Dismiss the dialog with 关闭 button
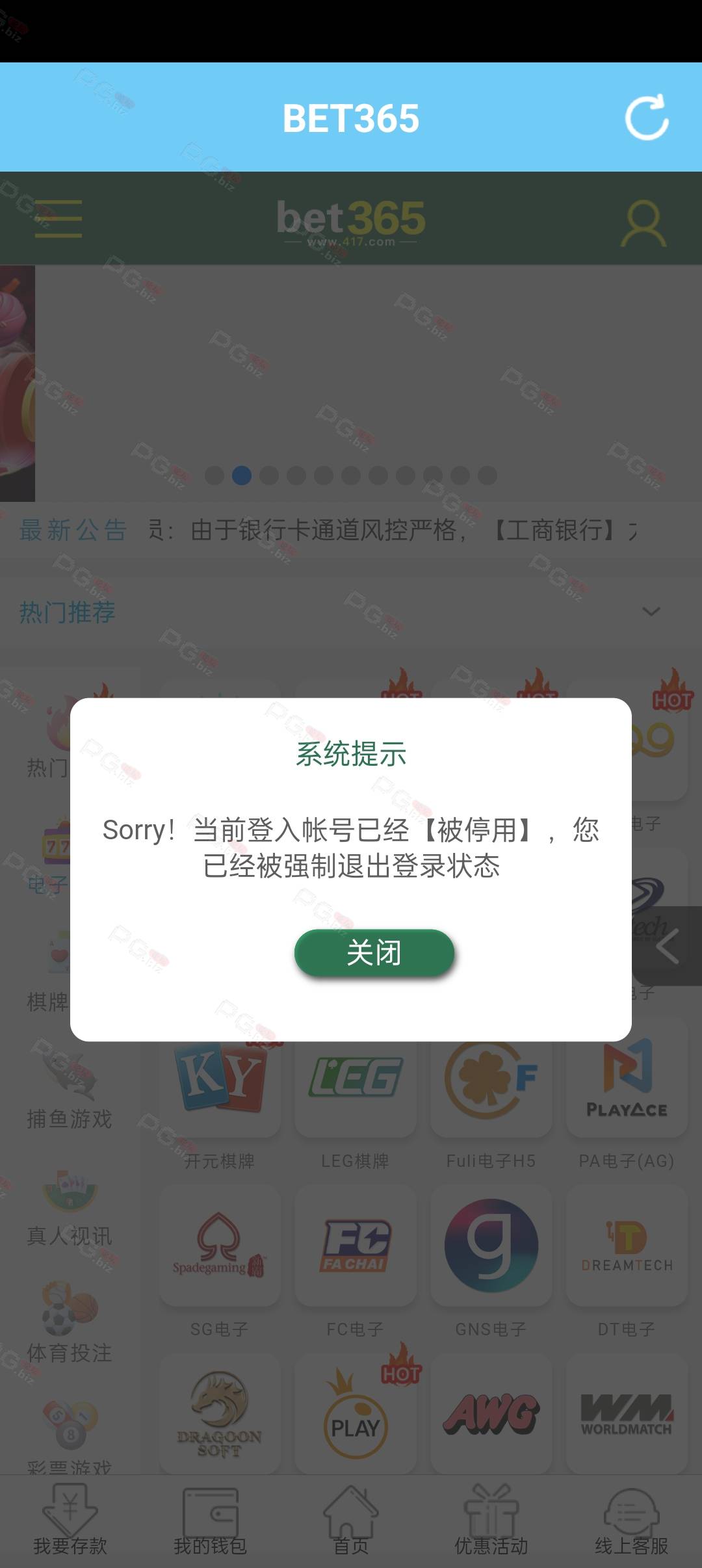 374,952
